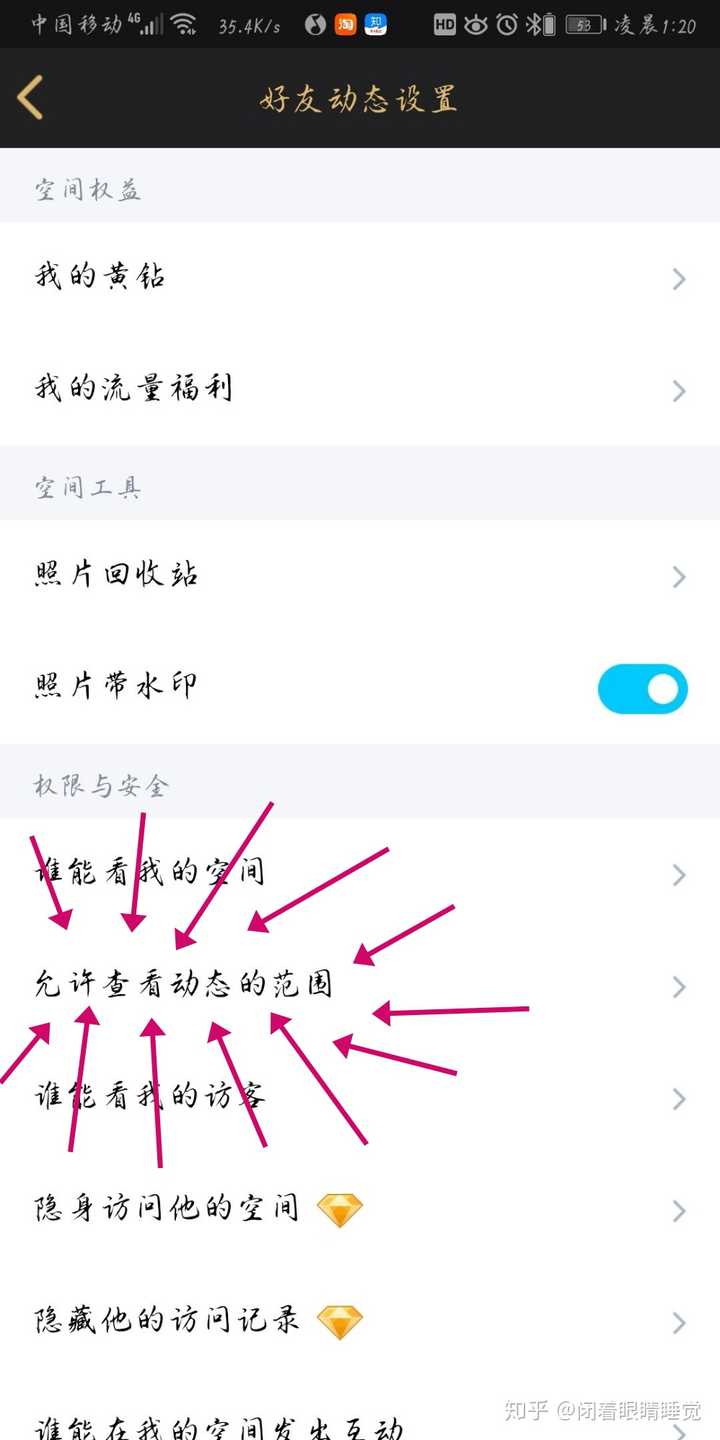Tap 隐身访问他的空间 row
Screen dimensions: 720x1440
coord(360,1210)
